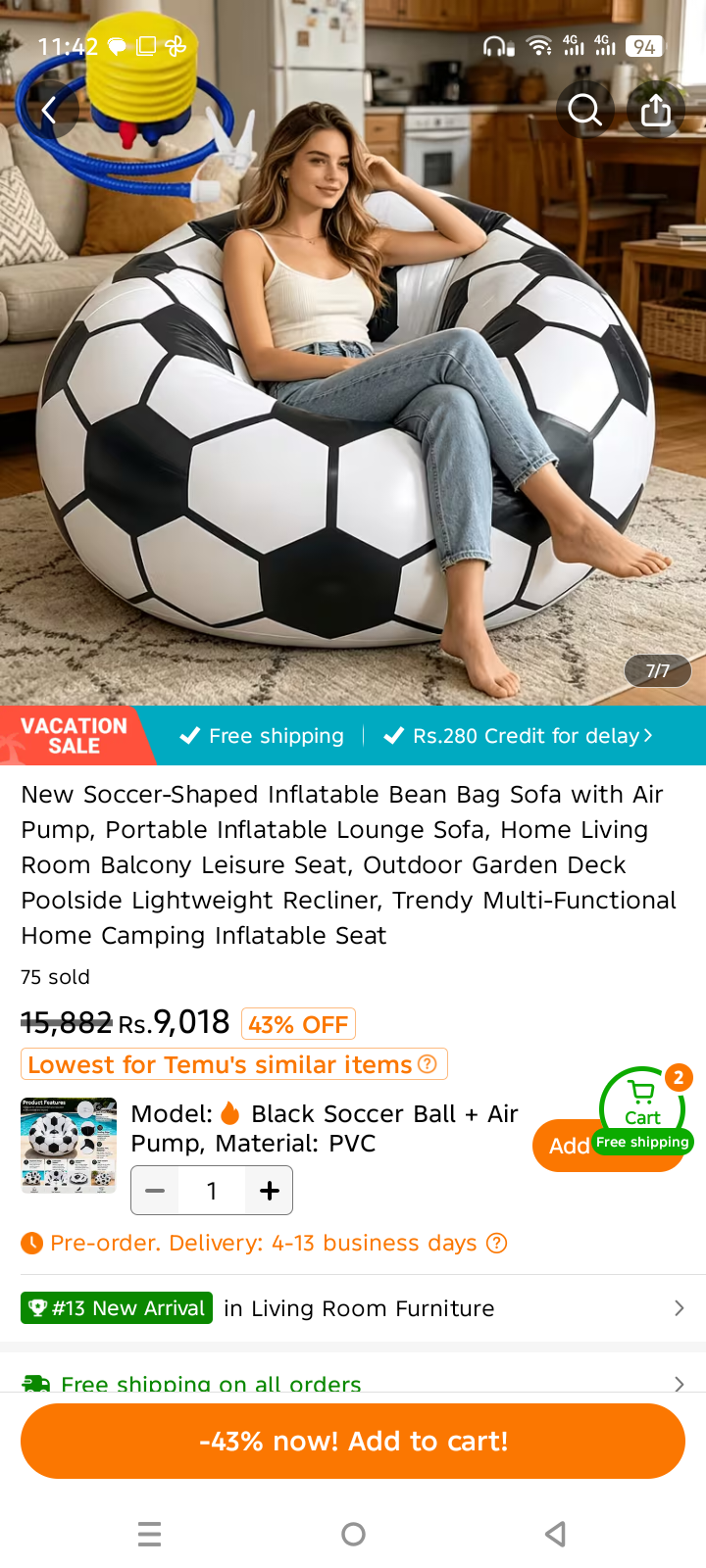Viewport: 706px width, 1568px height.
Task: Increase quantity with the plus button
Action: click(270, 1191)
